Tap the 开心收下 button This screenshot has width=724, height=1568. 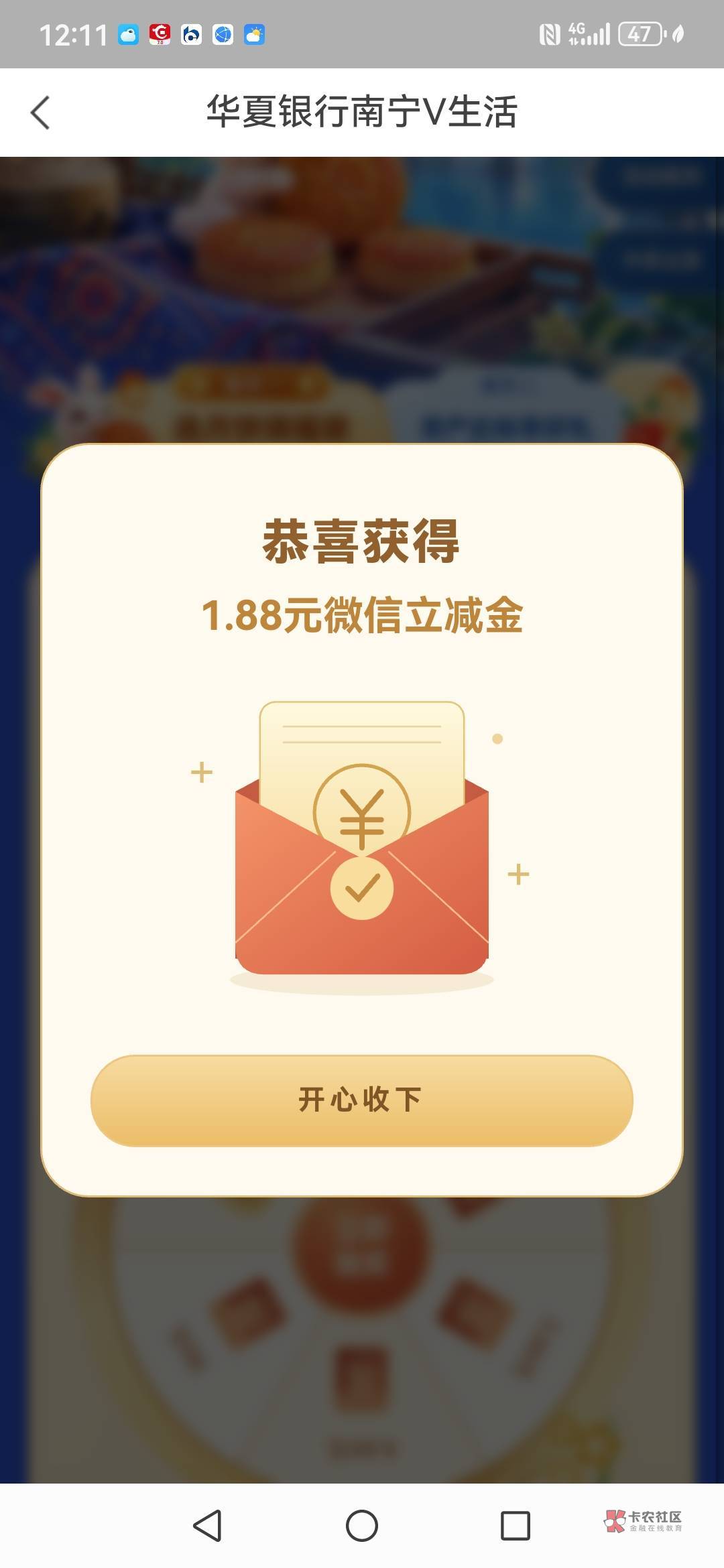[362, 1100]
